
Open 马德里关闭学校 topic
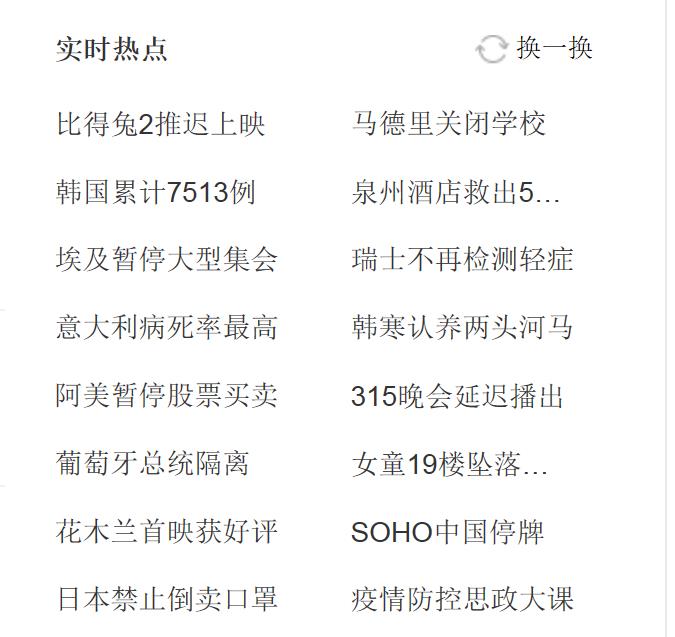click(x=450, y=124)
